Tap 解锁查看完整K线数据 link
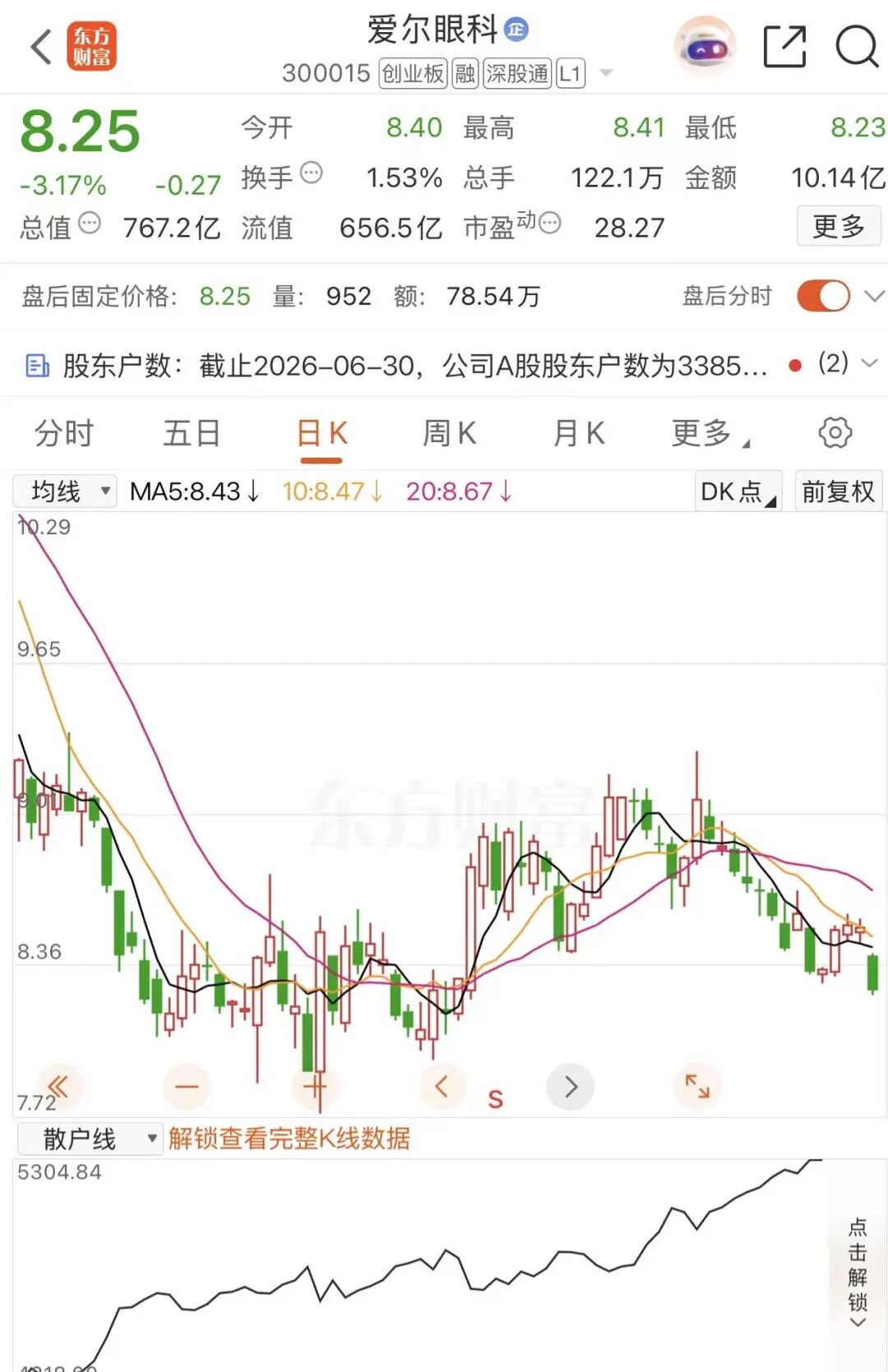This screenshot has width=888, height=1372. (x=289, y=1139)
